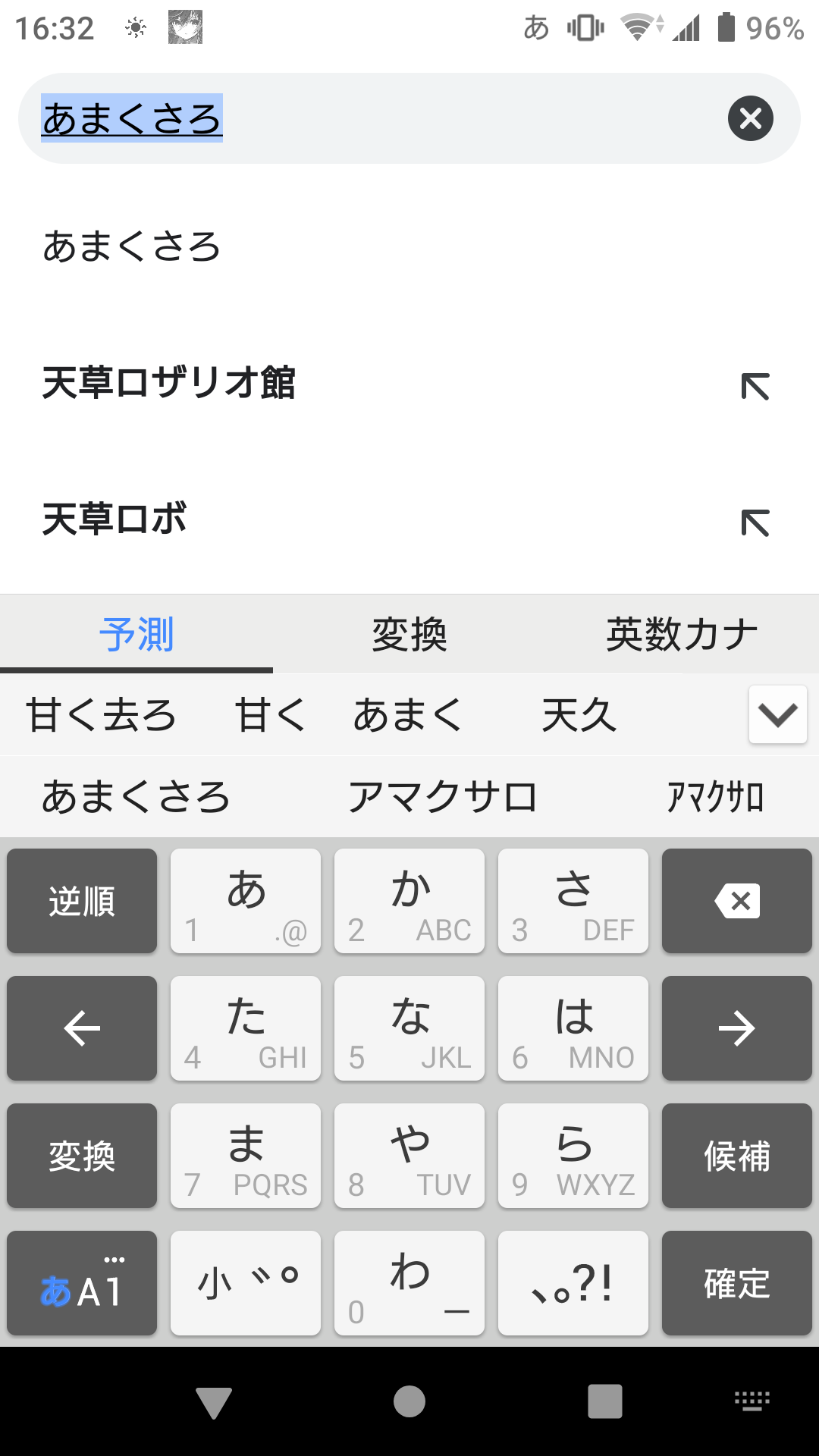Choose the 天久 candidate
Viewport: 819px width, 1456px height.
579,716
